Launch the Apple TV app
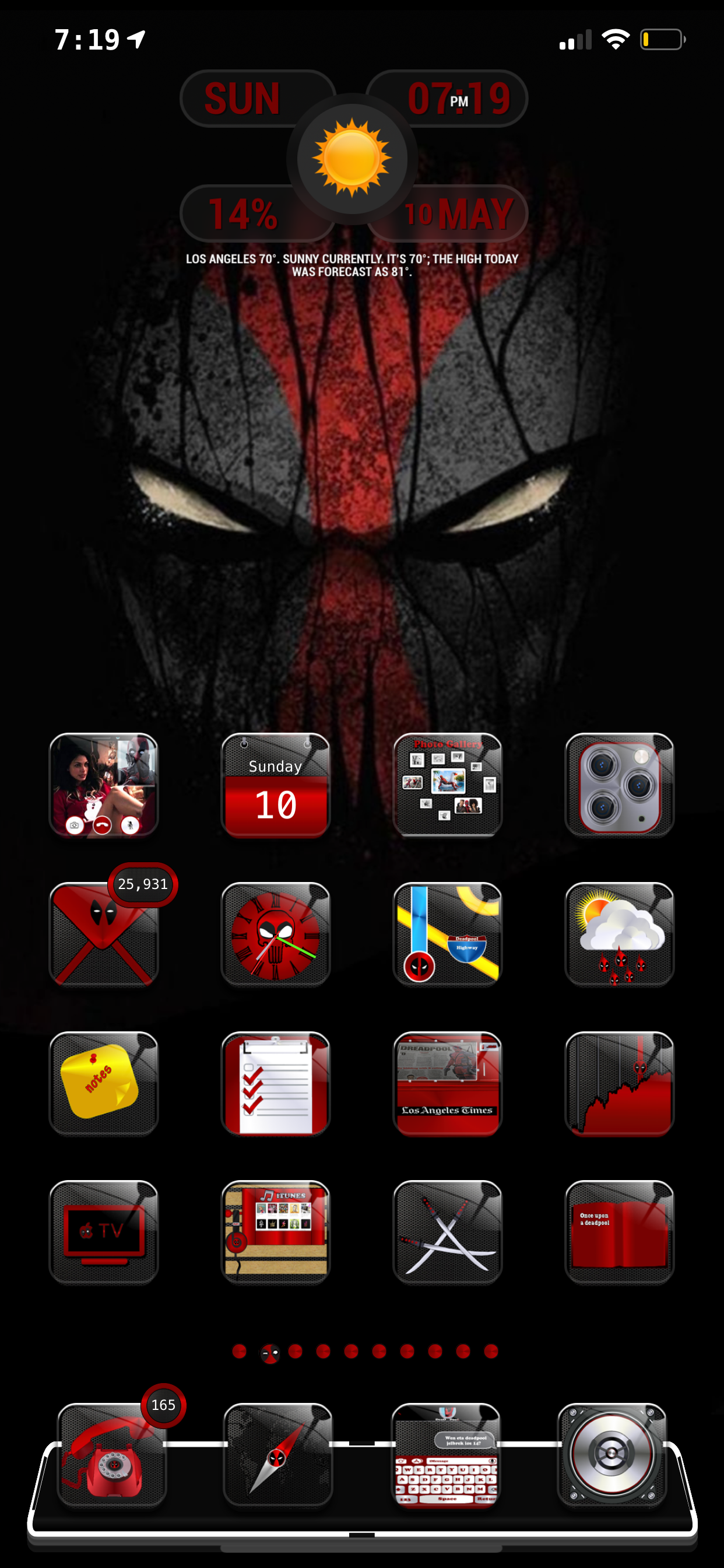 pos(103,1233)
